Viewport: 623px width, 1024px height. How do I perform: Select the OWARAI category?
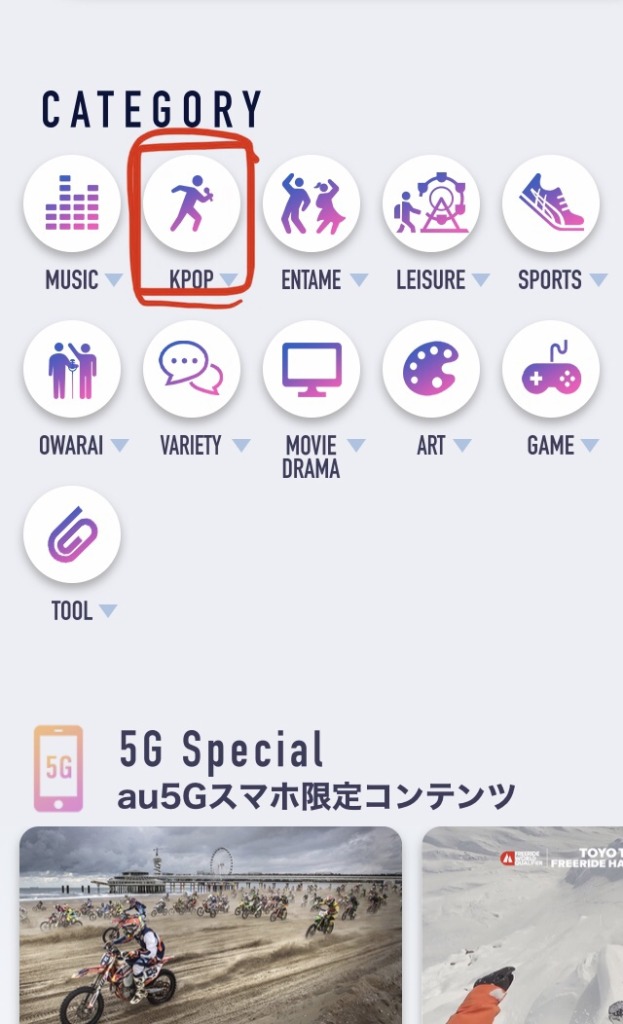click(x=72, y=370)
